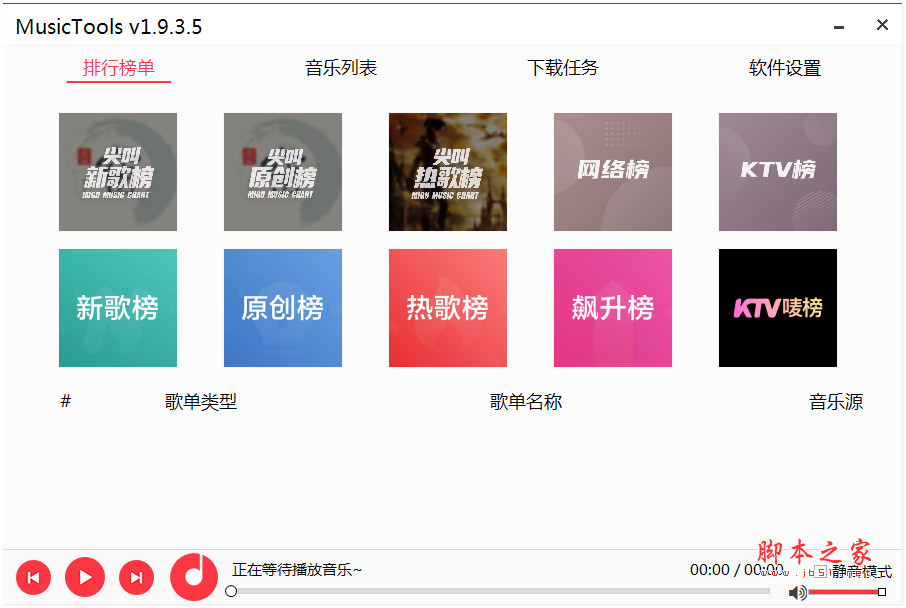906x608 pixels.
Task: Switch to the 音乐列表 tab
Action: [341, 68]
